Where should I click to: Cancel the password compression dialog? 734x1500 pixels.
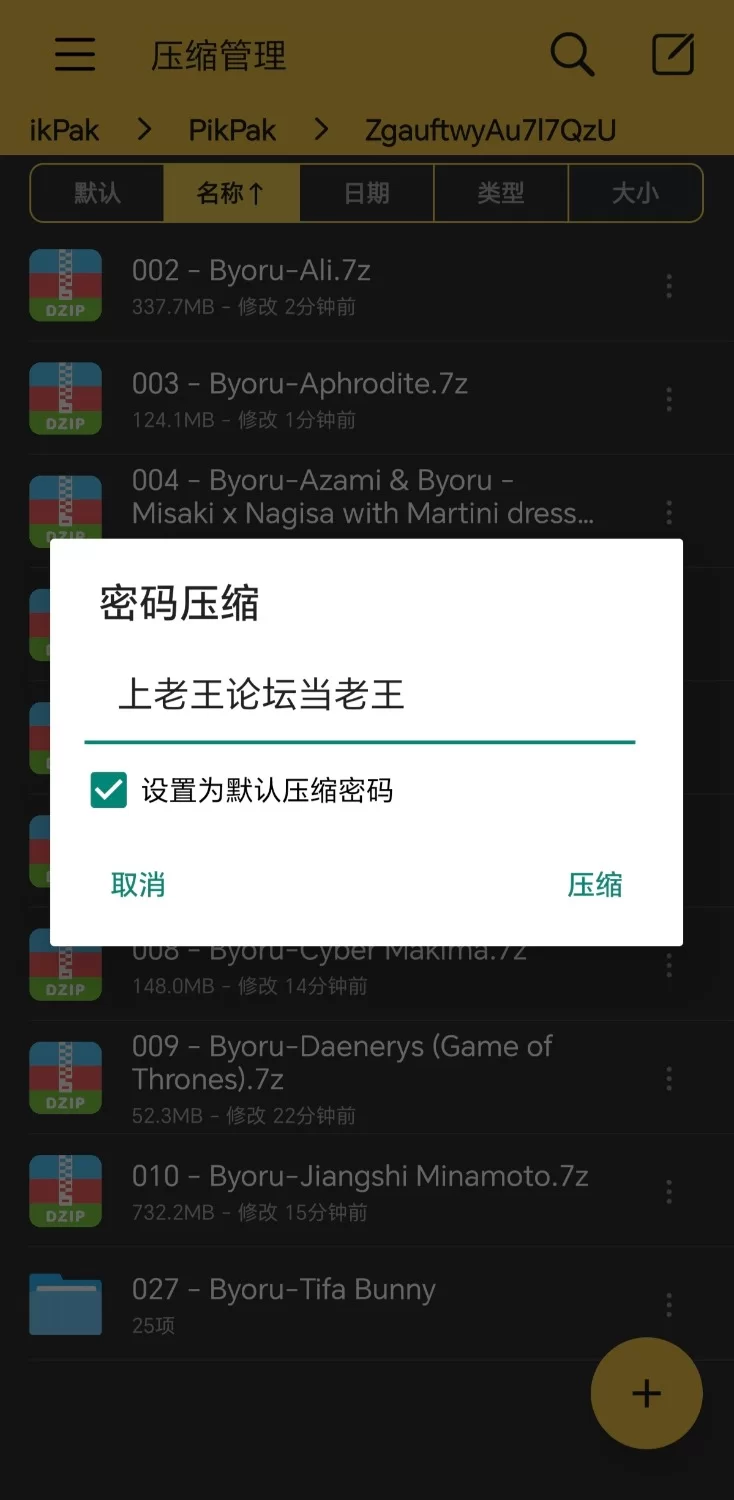(x=138, y=885)
